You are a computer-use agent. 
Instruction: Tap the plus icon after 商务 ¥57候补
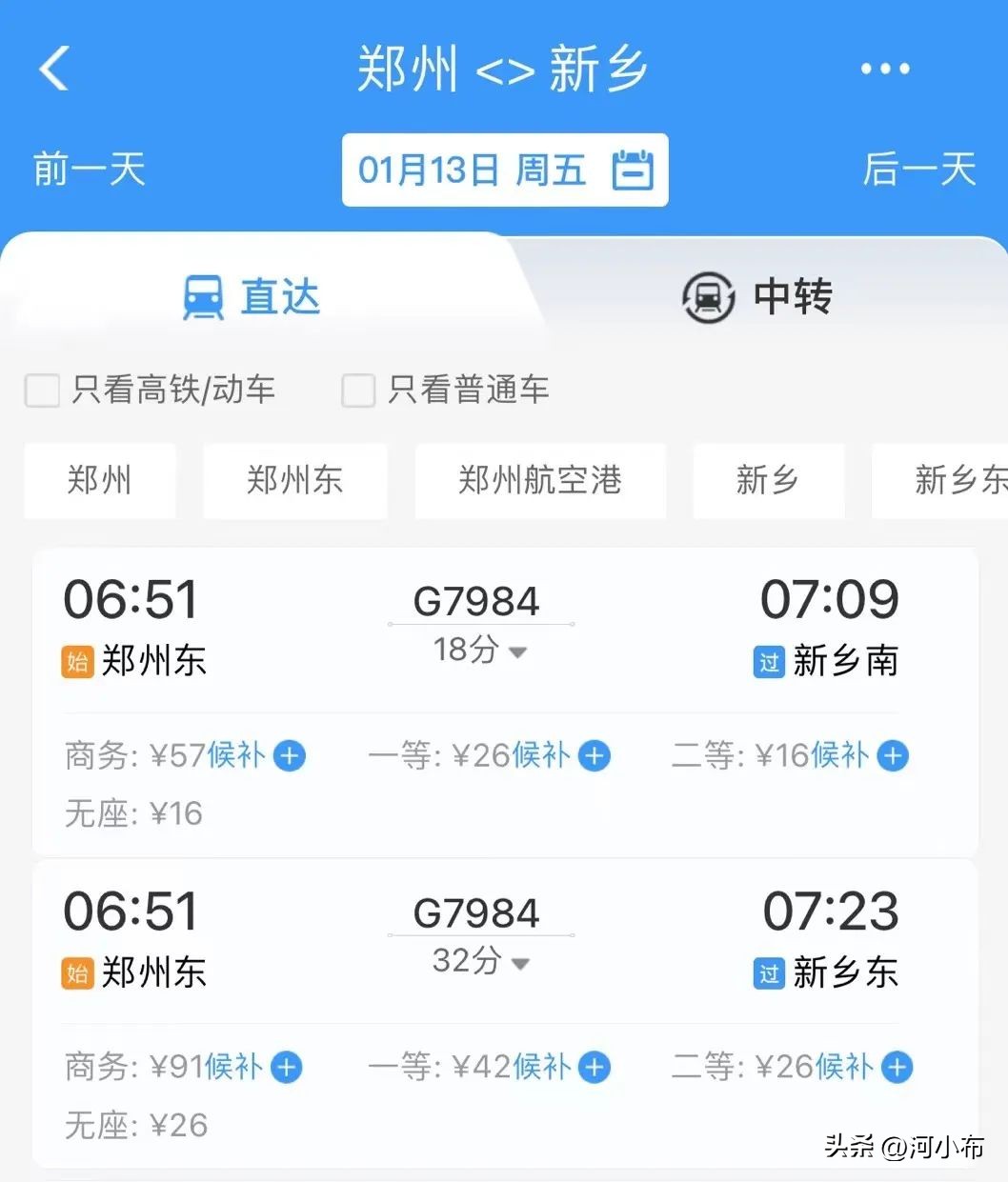tap(289, 755)
